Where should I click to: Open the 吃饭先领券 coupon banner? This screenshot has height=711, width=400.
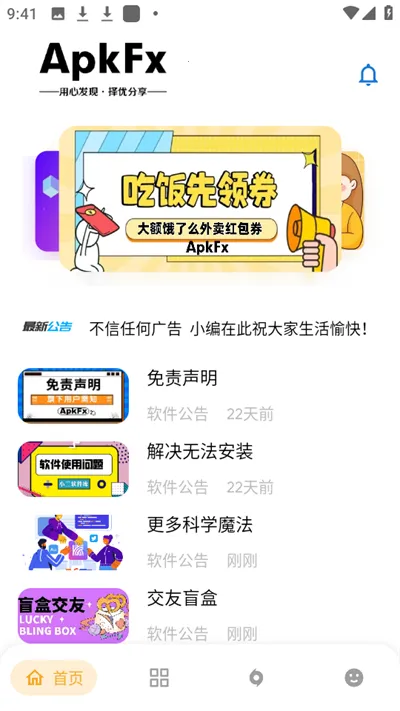point(200,199)
